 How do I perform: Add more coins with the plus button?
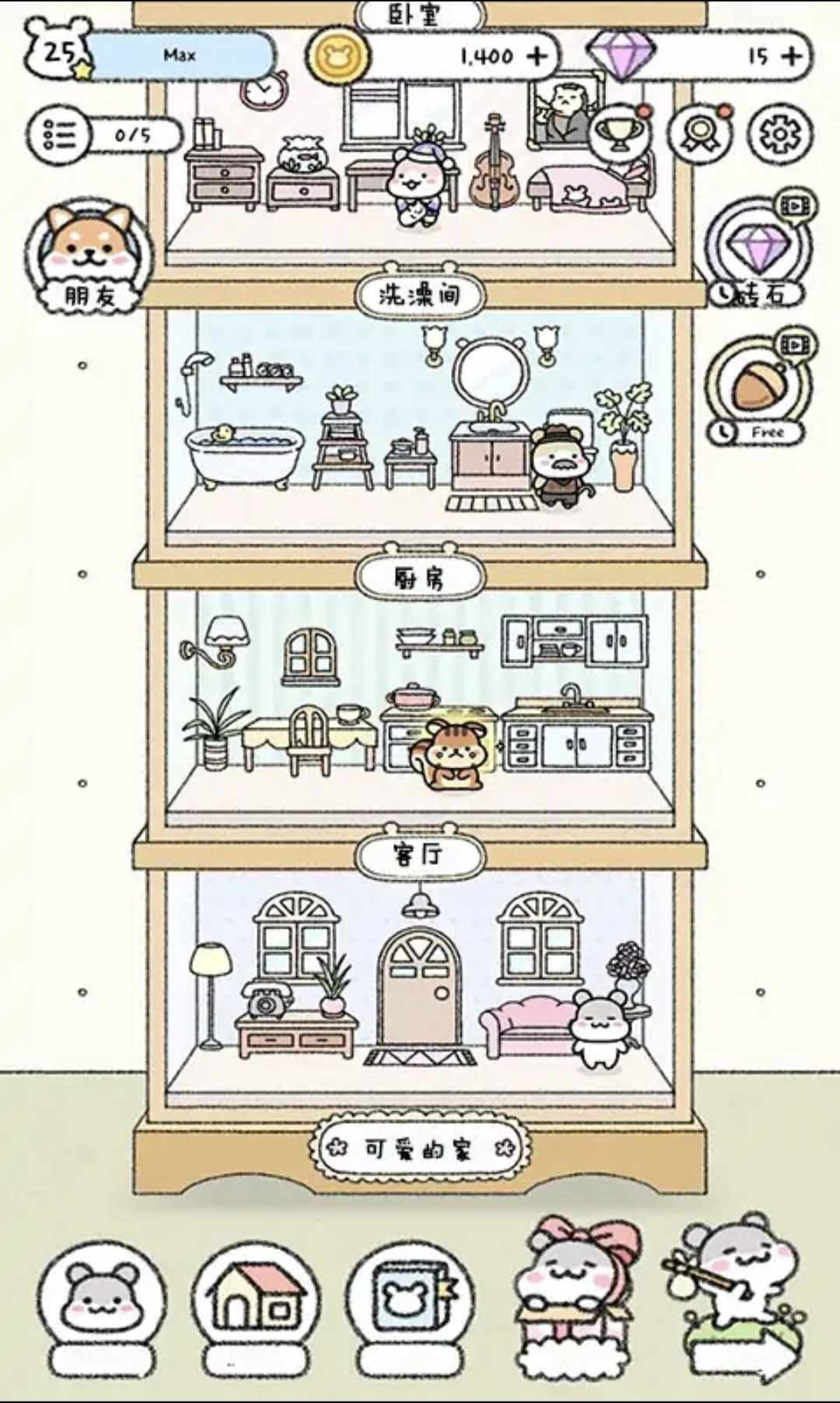(x=537, y=56)
